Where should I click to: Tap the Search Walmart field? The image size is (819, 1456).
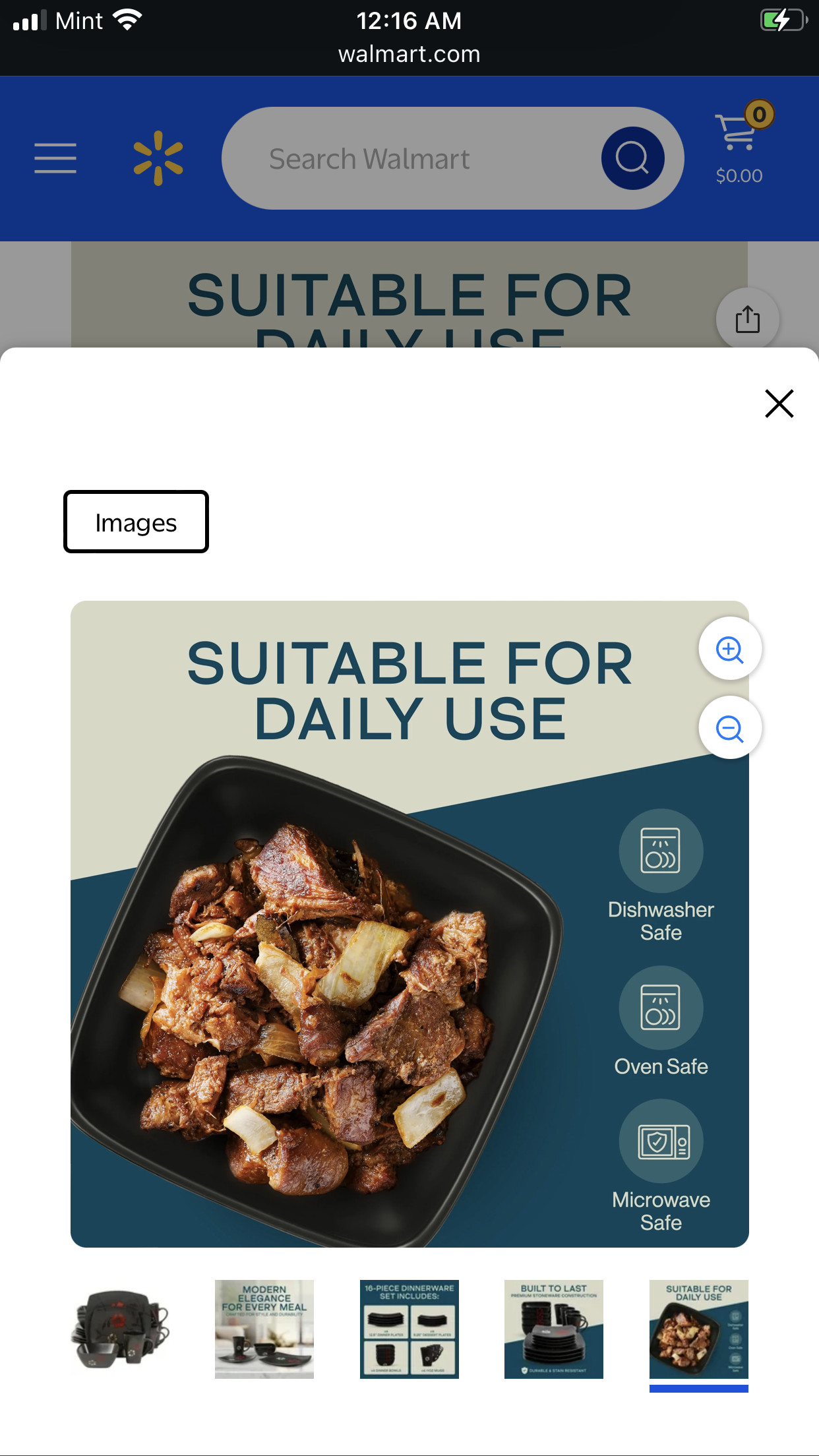[x=409, y=159]
